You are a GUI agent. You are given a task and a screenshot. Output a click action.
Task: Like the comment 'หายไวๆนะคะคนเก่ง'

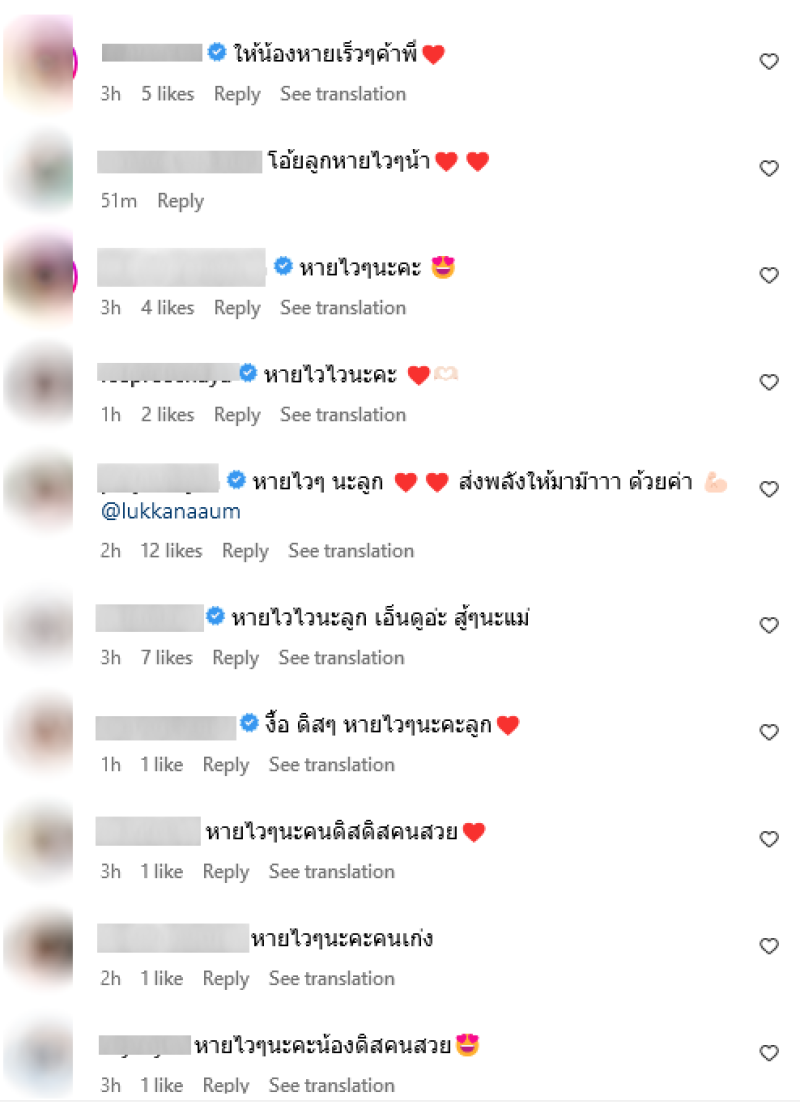(x=769, y=947)
